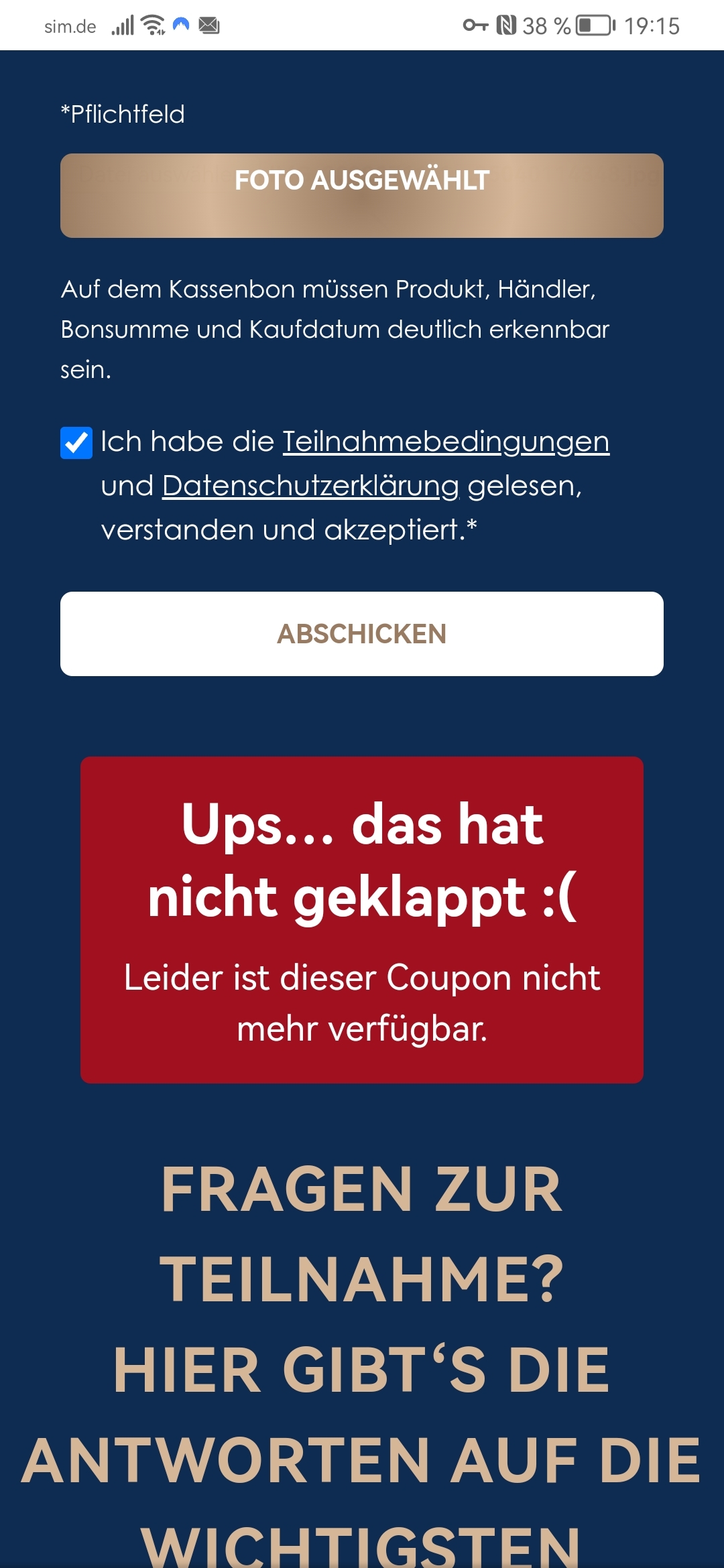The height and width of the screenshot is (1568, 724).
Task: Uncheck the terms acceptance checkbox
Action: [x=76, y=443]
